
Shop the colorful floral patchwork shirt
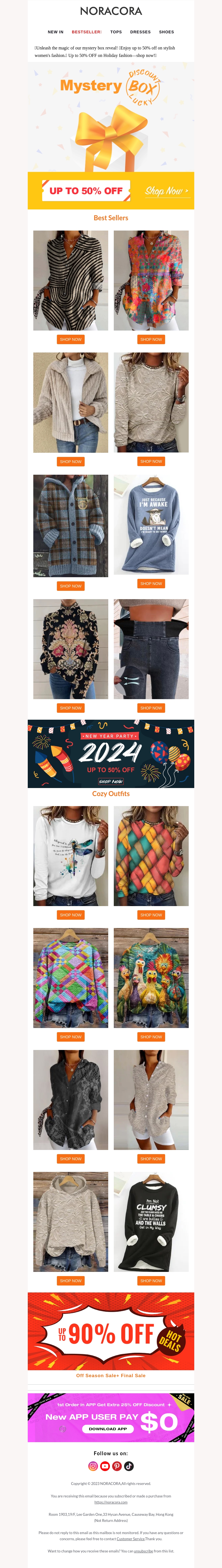[x=151, y=340]
